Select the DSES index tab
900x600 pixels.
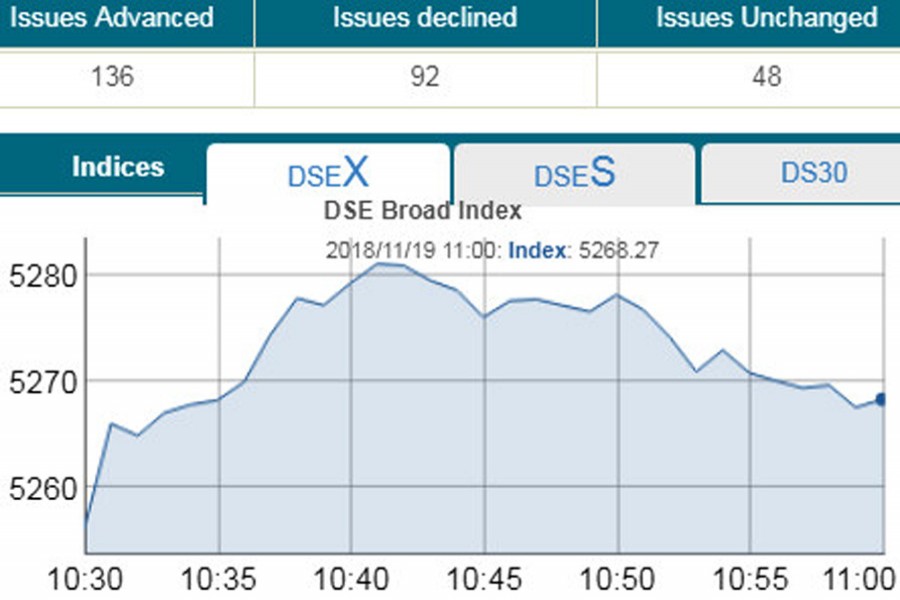point(574,173)
